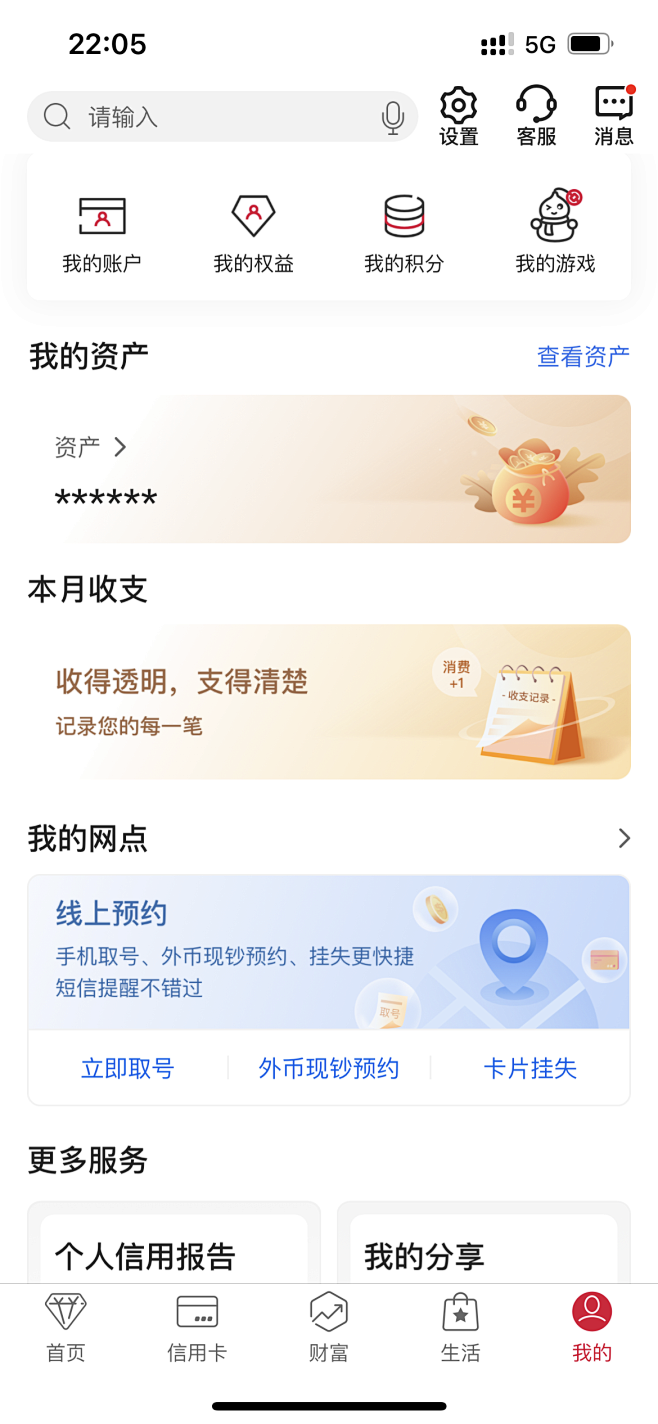Image resolution: width=658 pixels, height=1424 pixels.
Task: Switch to the 信用卡 tab
Action: [197, 1328]
